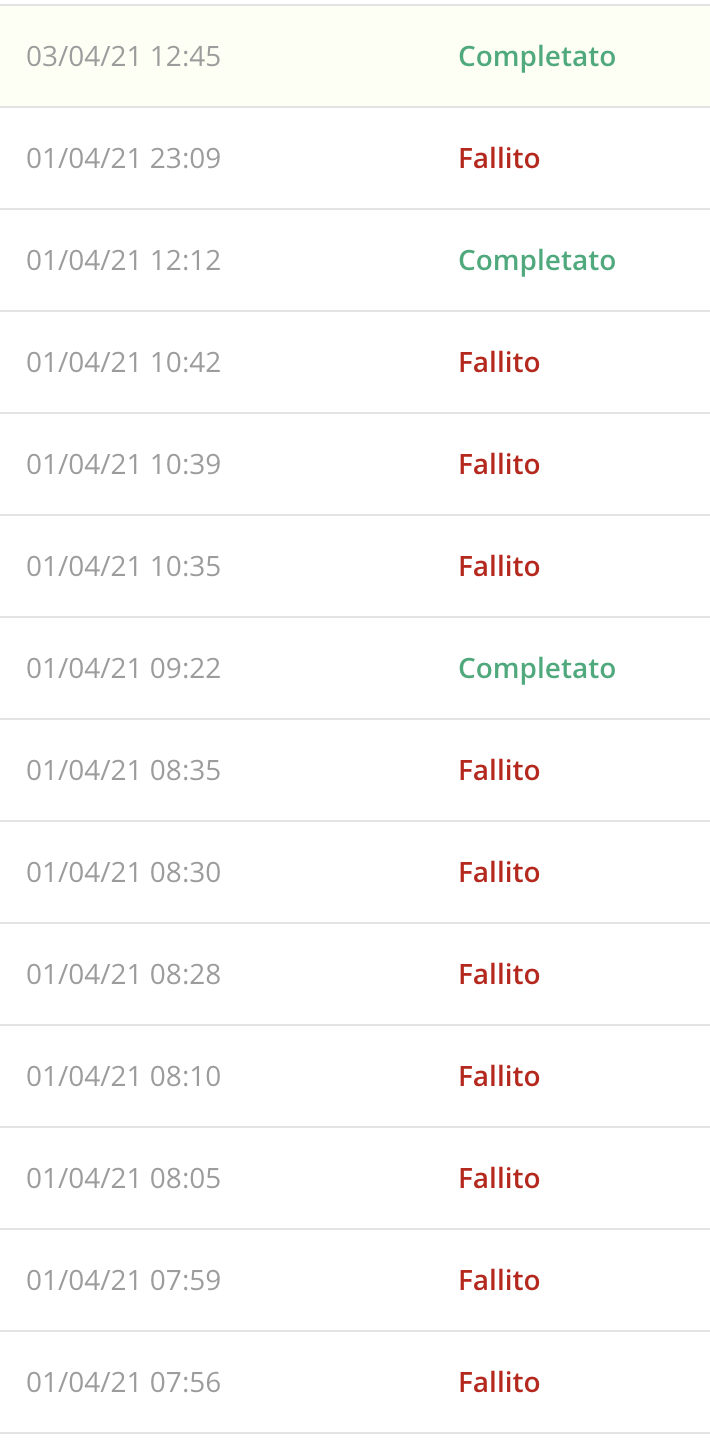Open the 01/04/21 09:22 Completato entry
Screen dimensions: 710x1440
(355, 668)
